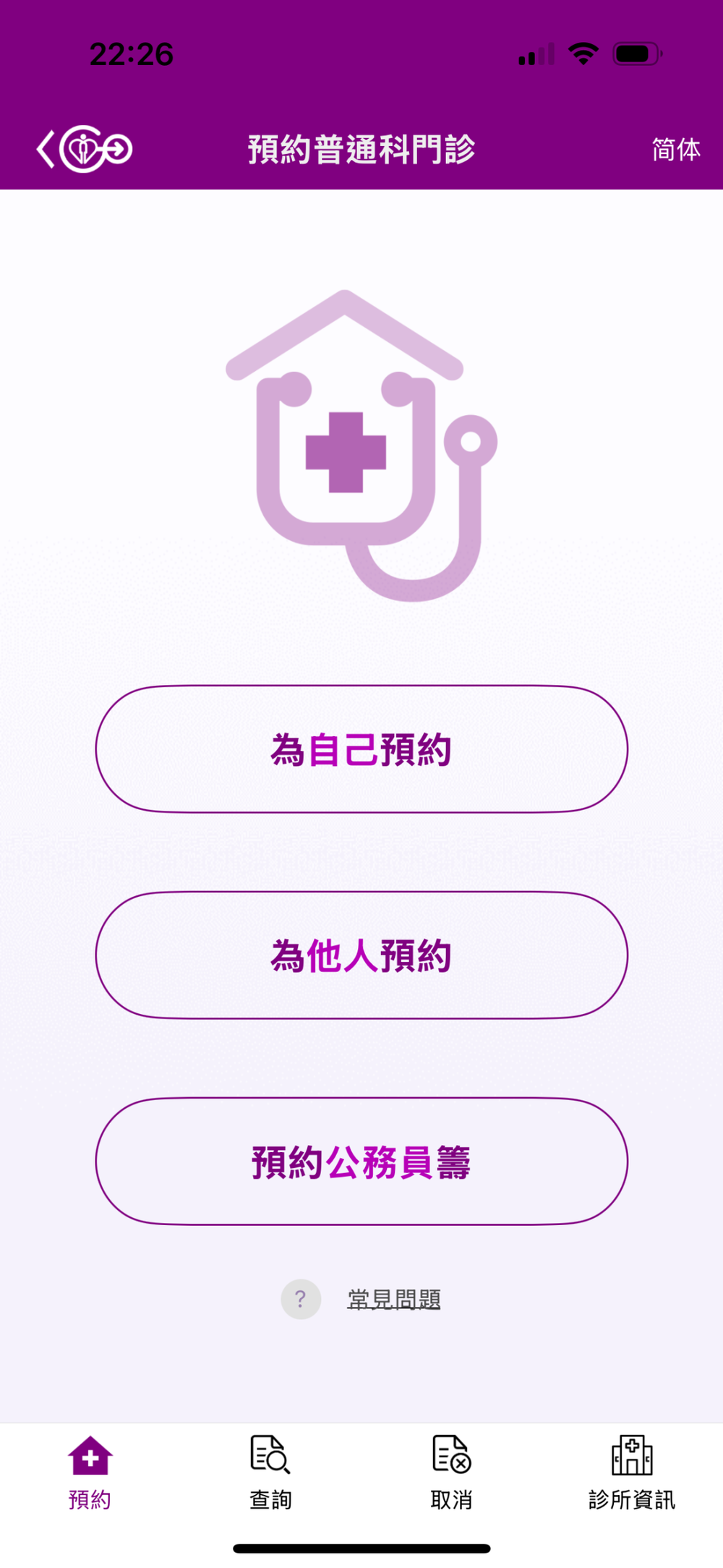The height and width of the screenshot is (1568, 723).
Task: Go back using the top-left logo arrow
Action: 83,149
